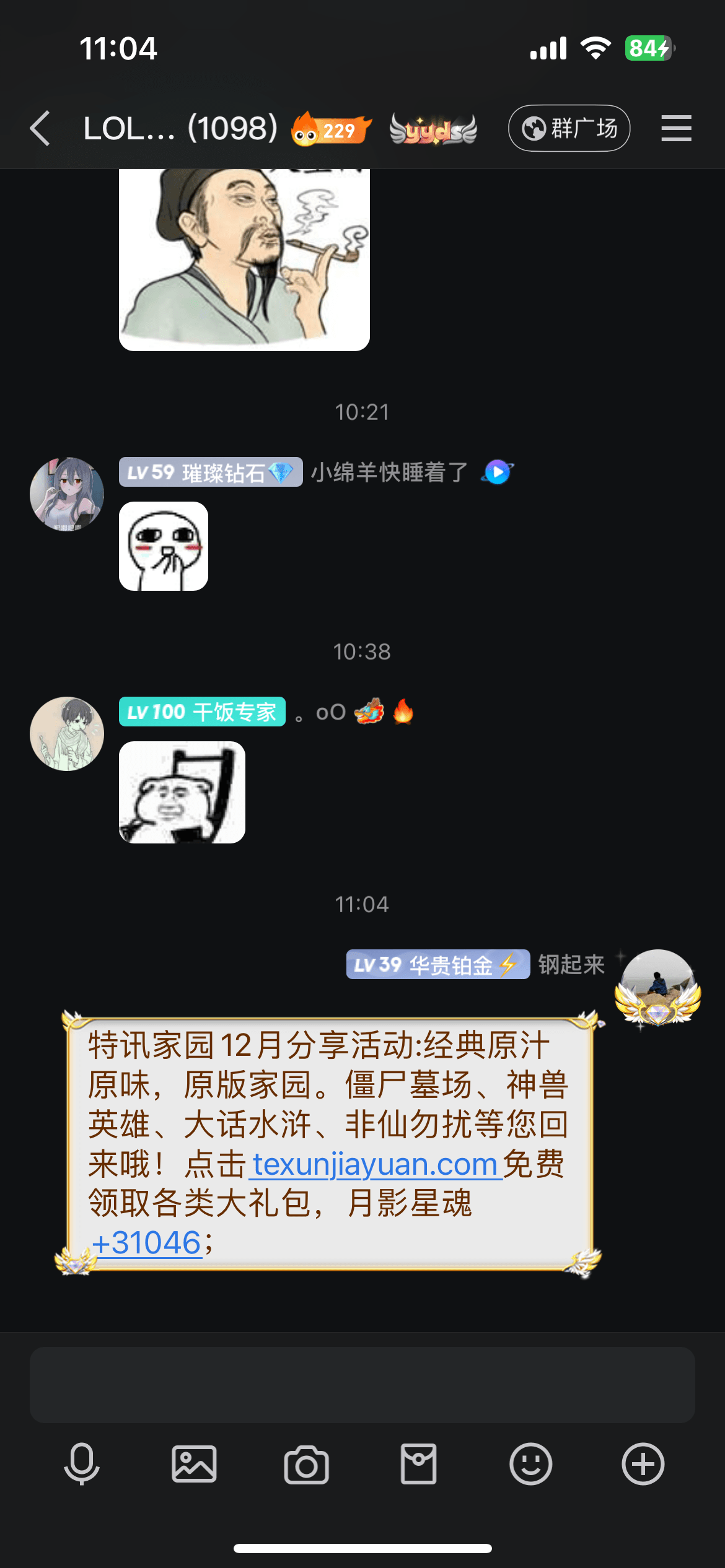This screenshot has height=1568, width=725.
Task: Open the photo gallery picker
Action: (x=194, y=1464)
